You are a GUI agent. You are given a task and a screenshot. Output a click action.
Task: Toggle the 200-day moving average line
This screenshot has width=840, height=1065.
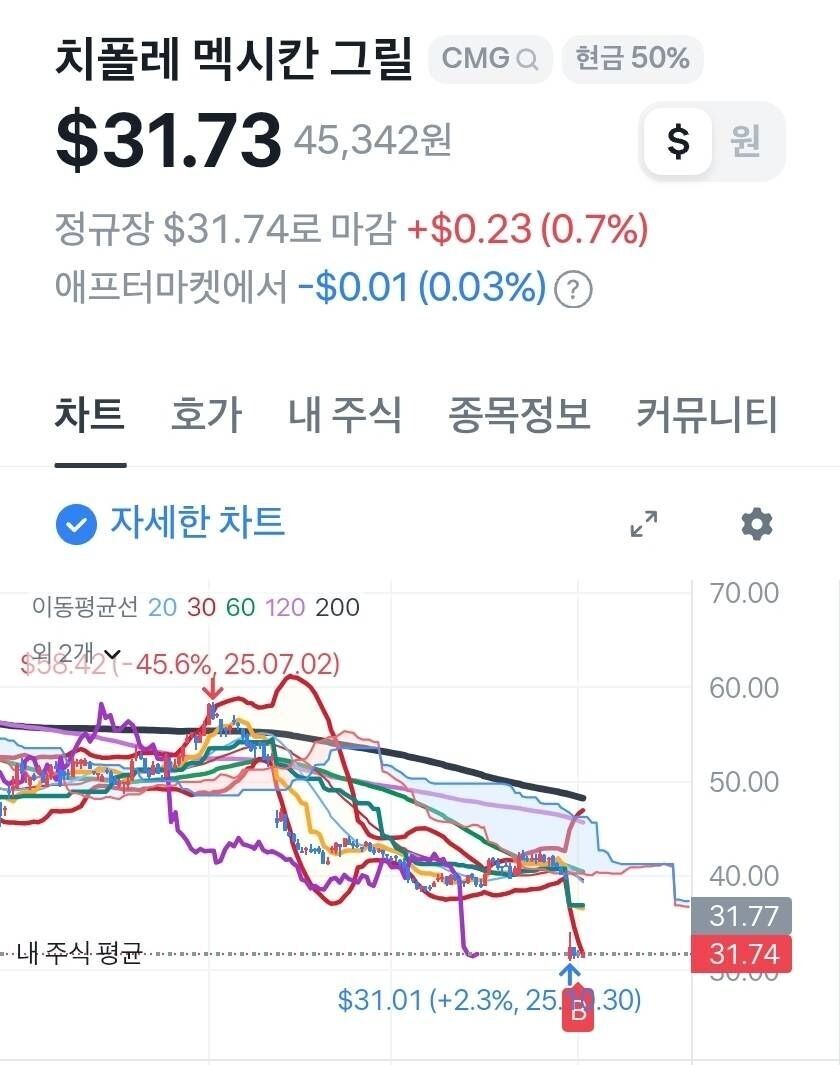[x=335, y=607]
